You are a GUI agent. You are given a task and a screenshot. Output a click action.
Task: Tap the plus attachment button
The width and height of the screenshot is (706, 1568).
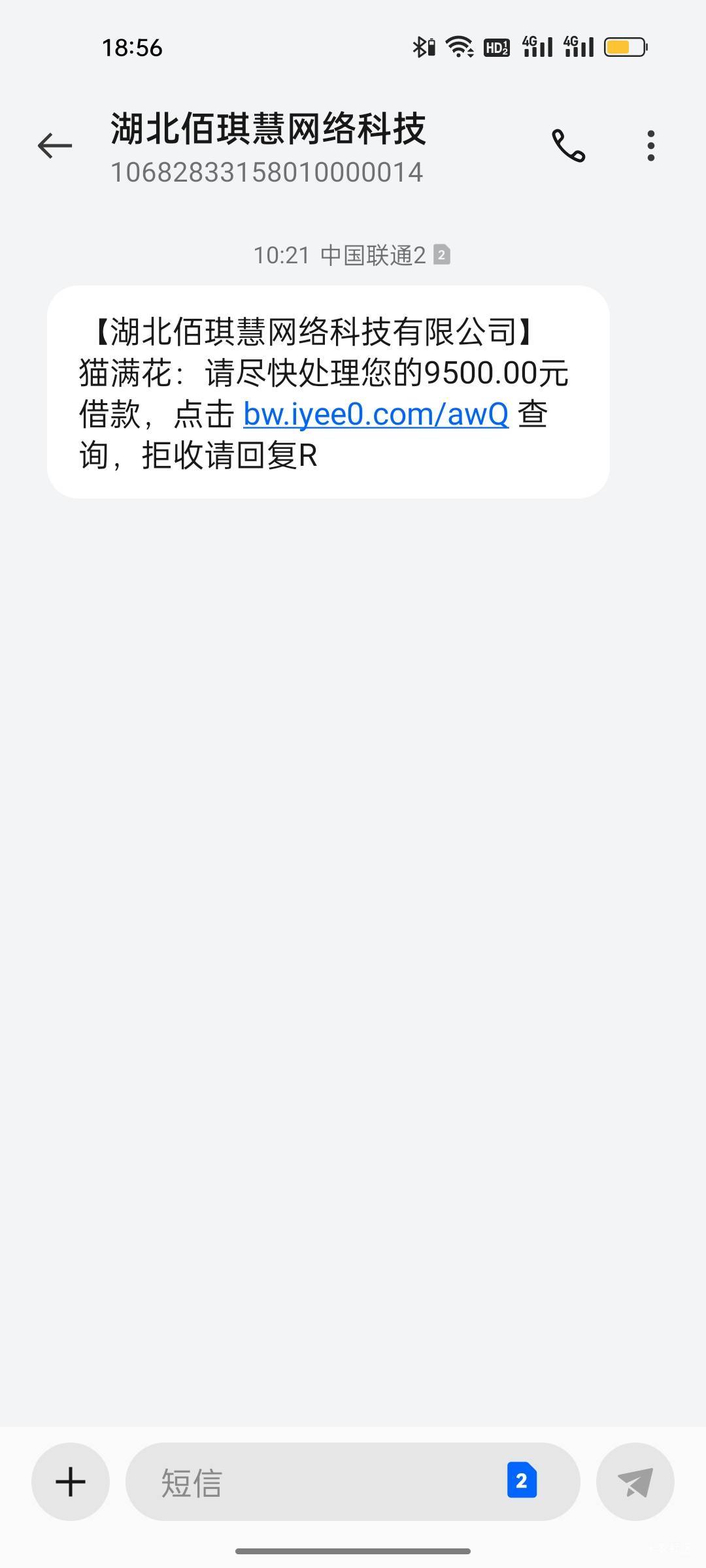pos(71,1481)
